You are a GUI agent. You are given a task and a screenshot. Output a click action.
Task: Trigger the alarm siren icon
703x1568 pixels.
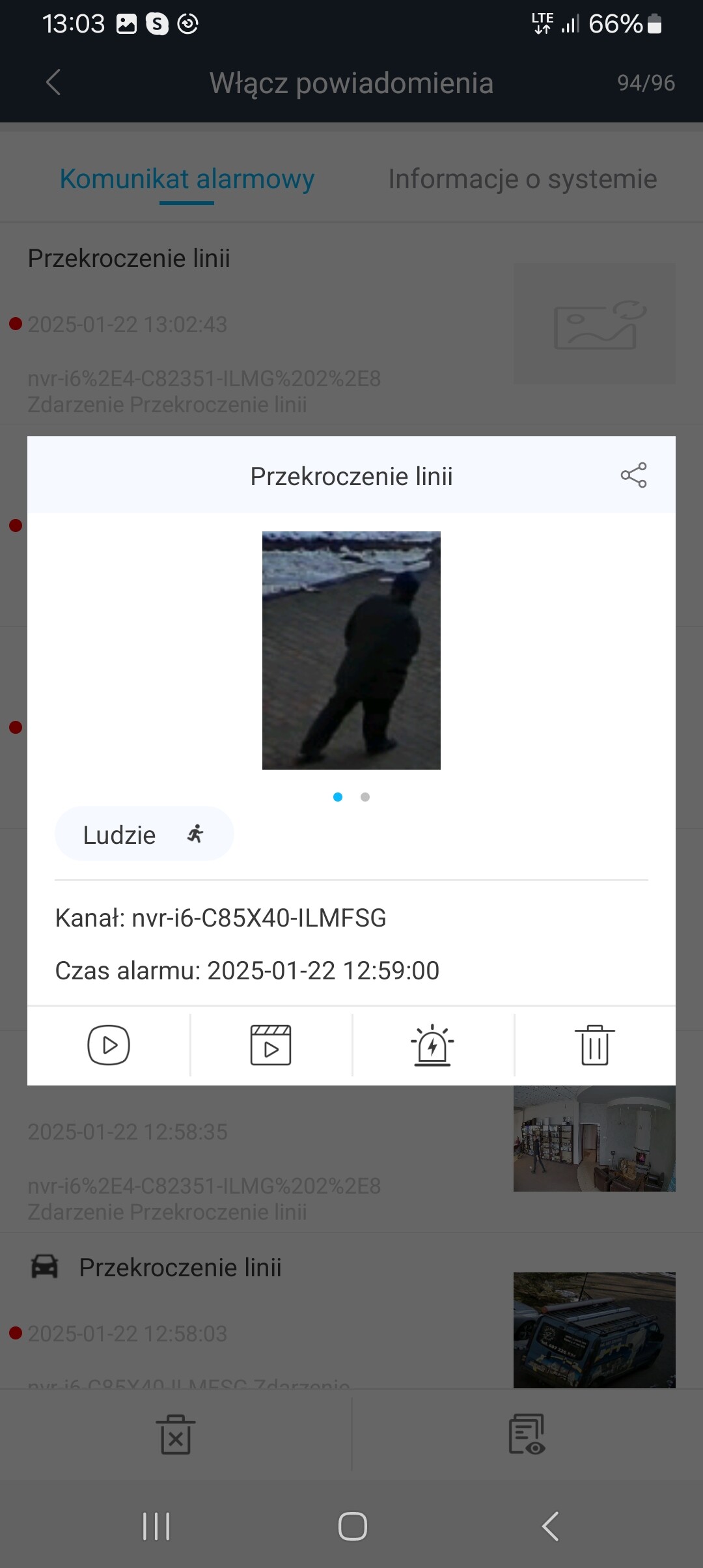point(432,1045)
